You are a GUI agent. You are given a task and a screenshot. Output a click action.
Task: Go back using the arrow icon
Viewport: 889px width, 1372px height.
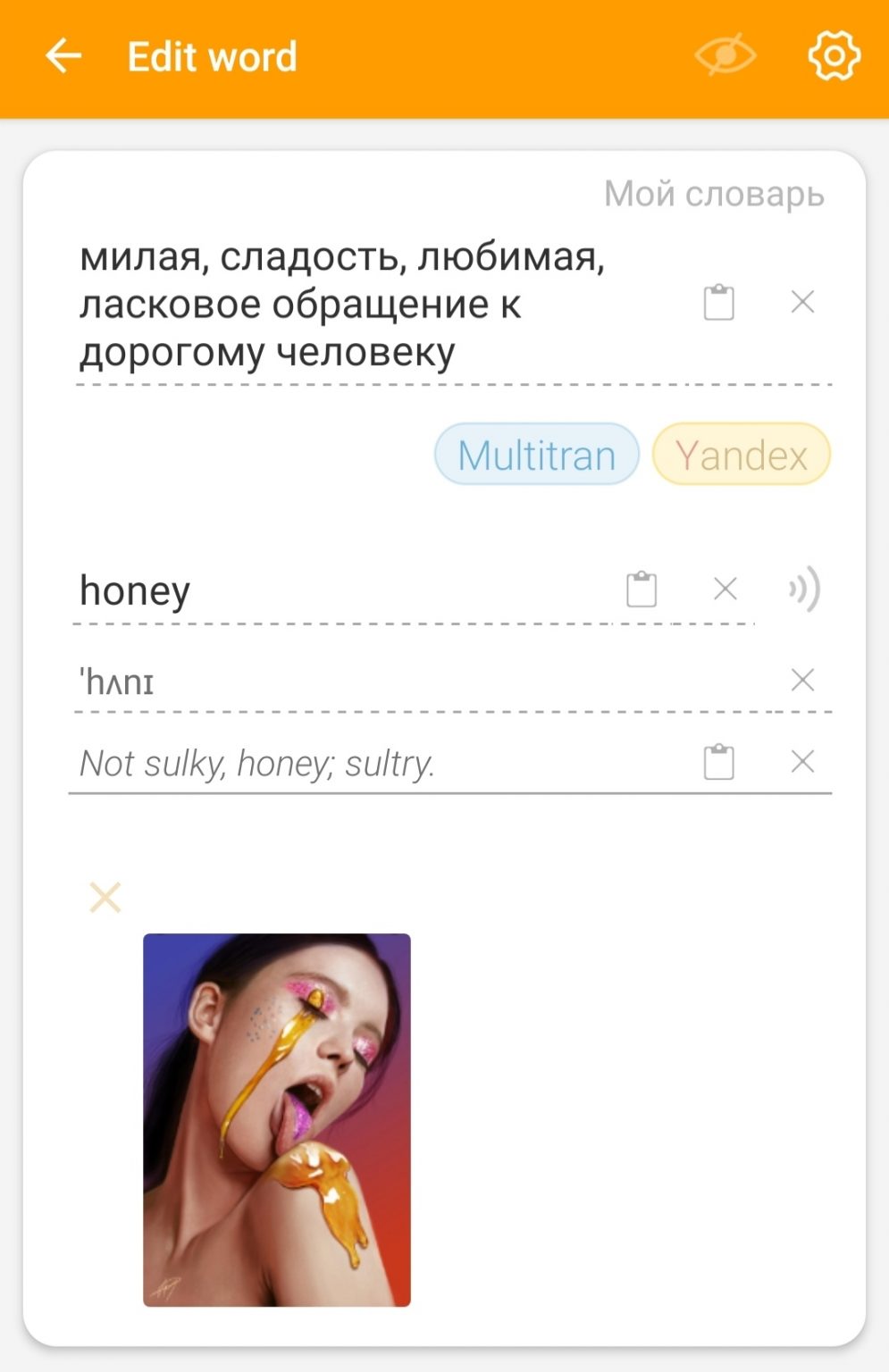(61, 56)
